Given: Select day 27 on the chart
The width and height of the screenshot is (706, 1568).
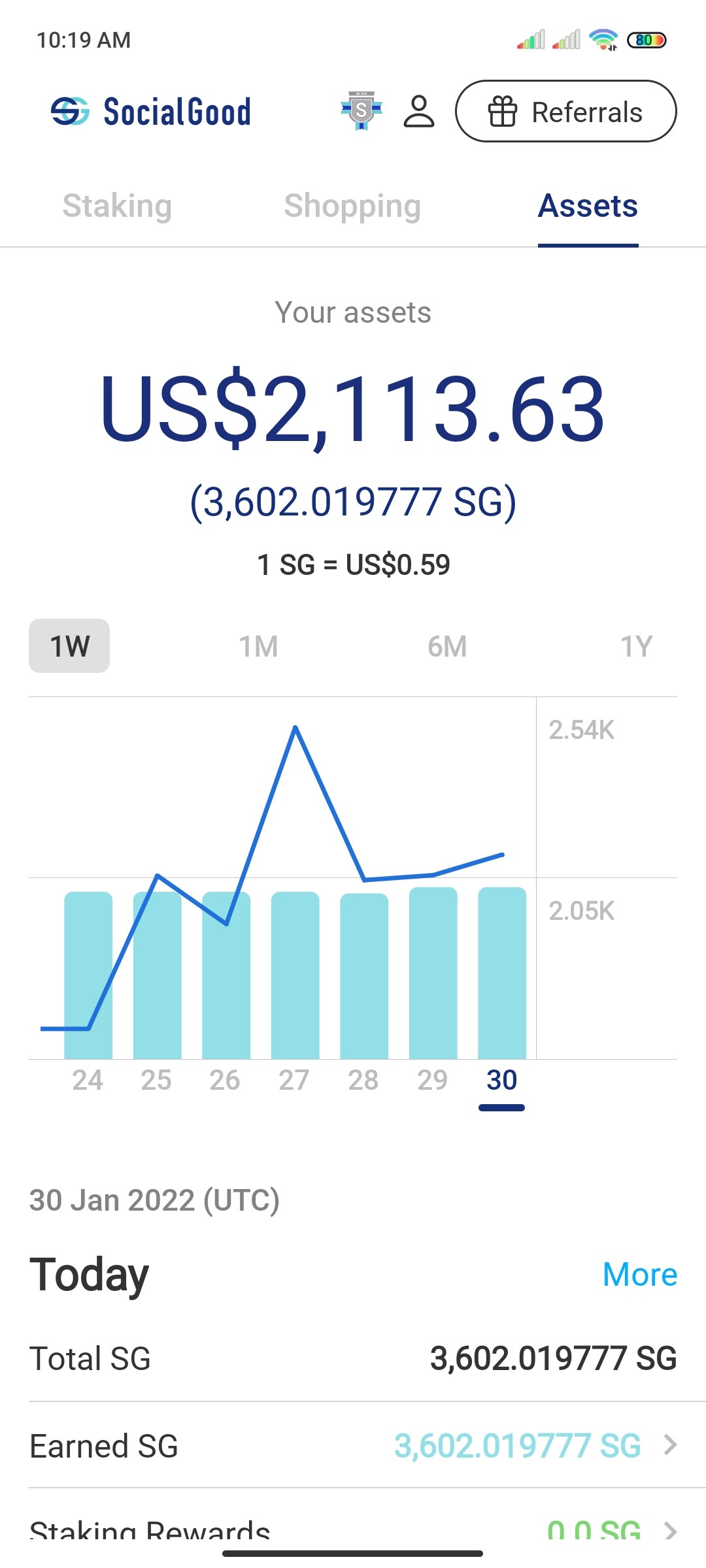Looking at the screenshot, I should pos(294,1080).
